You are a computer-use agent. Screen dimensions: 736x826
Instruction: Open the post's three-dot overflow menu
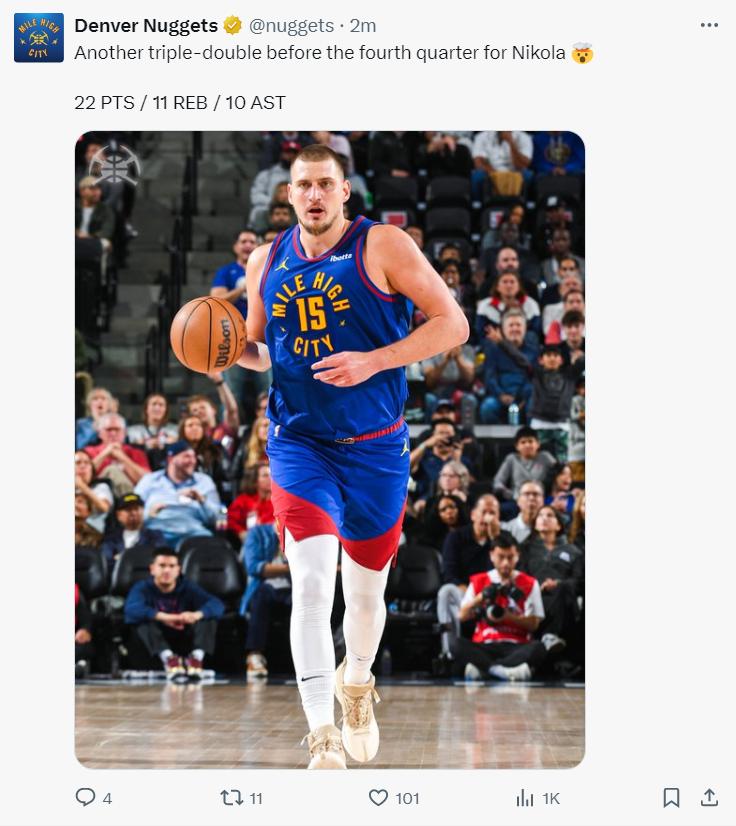709,26
